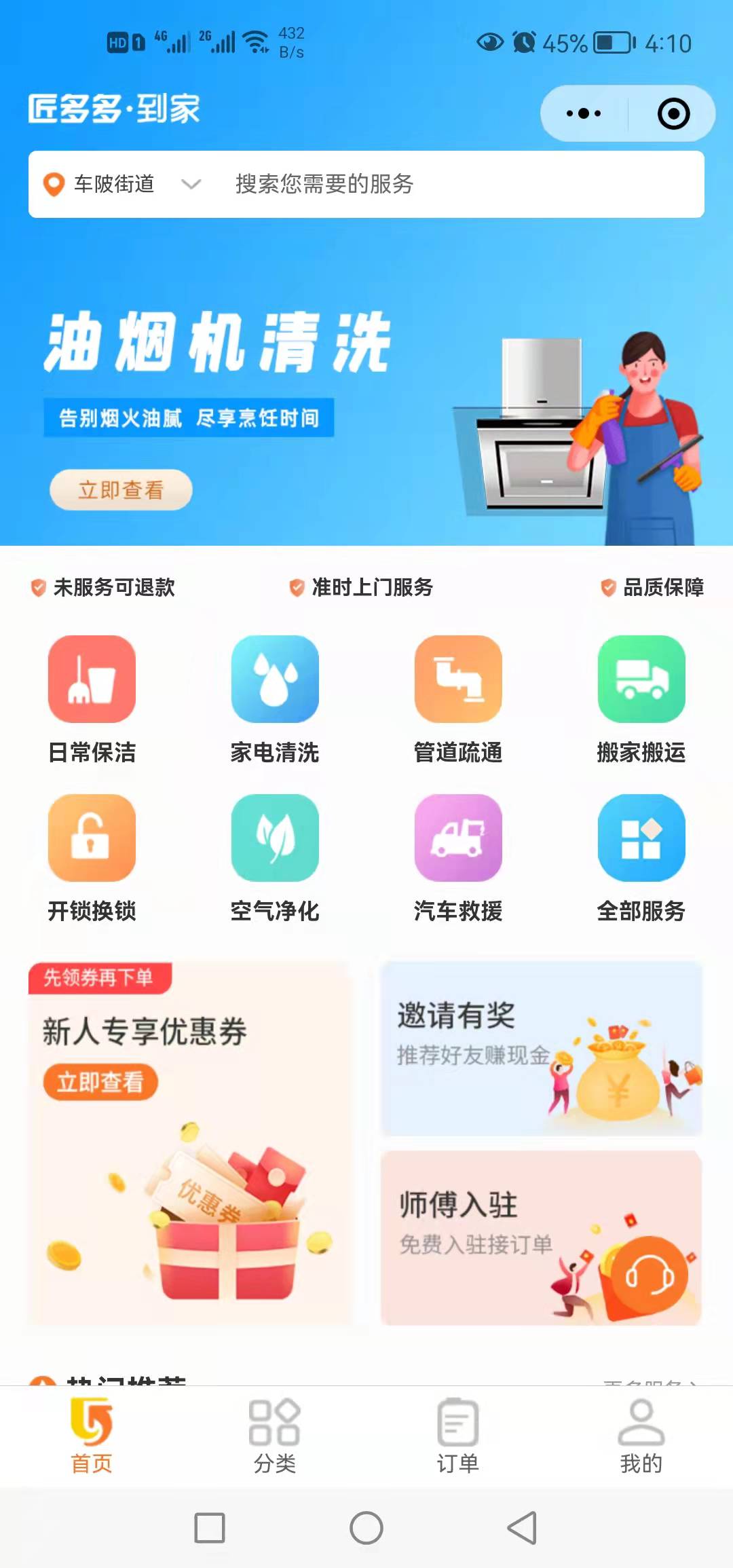Select the 空气净化 category
This screenshot has height=1568, width=733.
(x=275, y=858)
